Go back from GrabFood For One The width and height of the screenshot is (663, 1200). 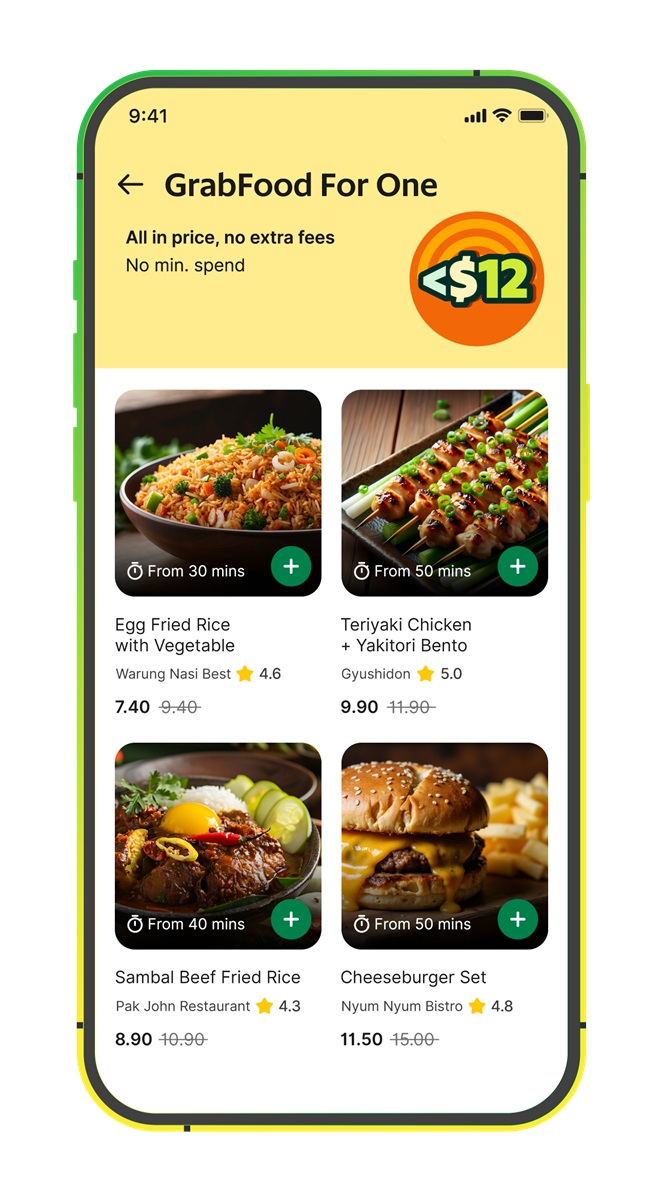pyautogui.click(x=130, y=184)
